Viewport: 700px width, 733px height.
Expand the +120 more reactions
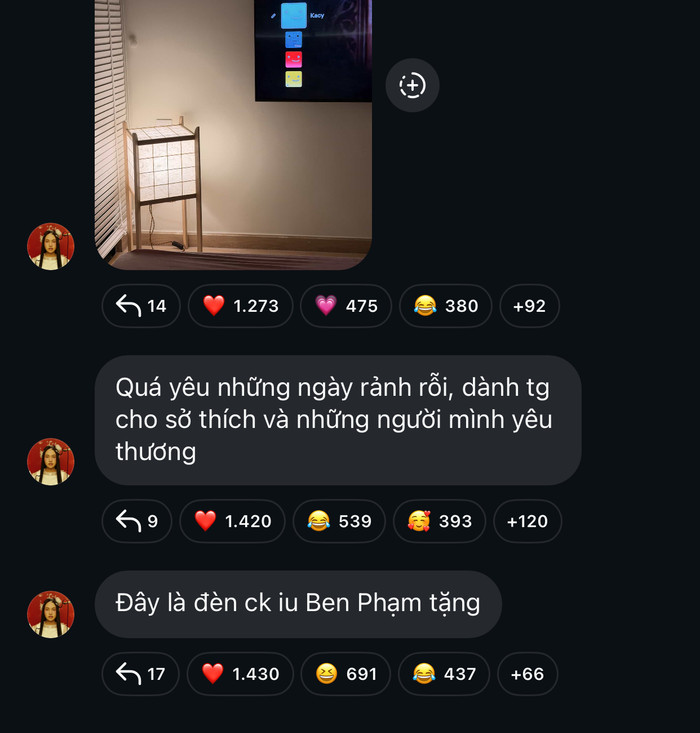tap(527, 521)
